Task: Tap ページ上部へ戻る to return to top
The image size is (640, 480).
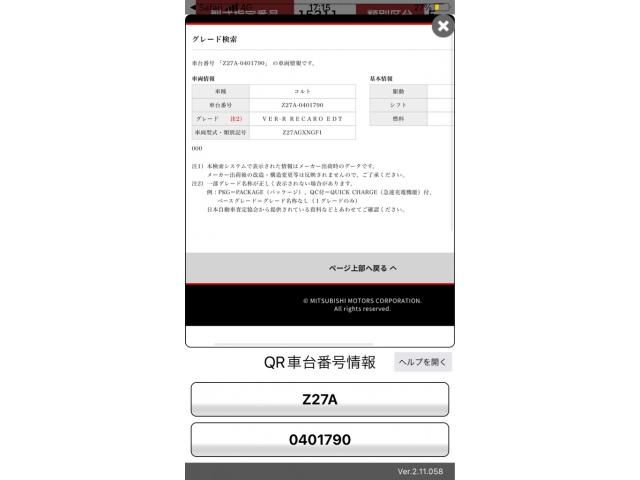Action: tap(363, 268)
